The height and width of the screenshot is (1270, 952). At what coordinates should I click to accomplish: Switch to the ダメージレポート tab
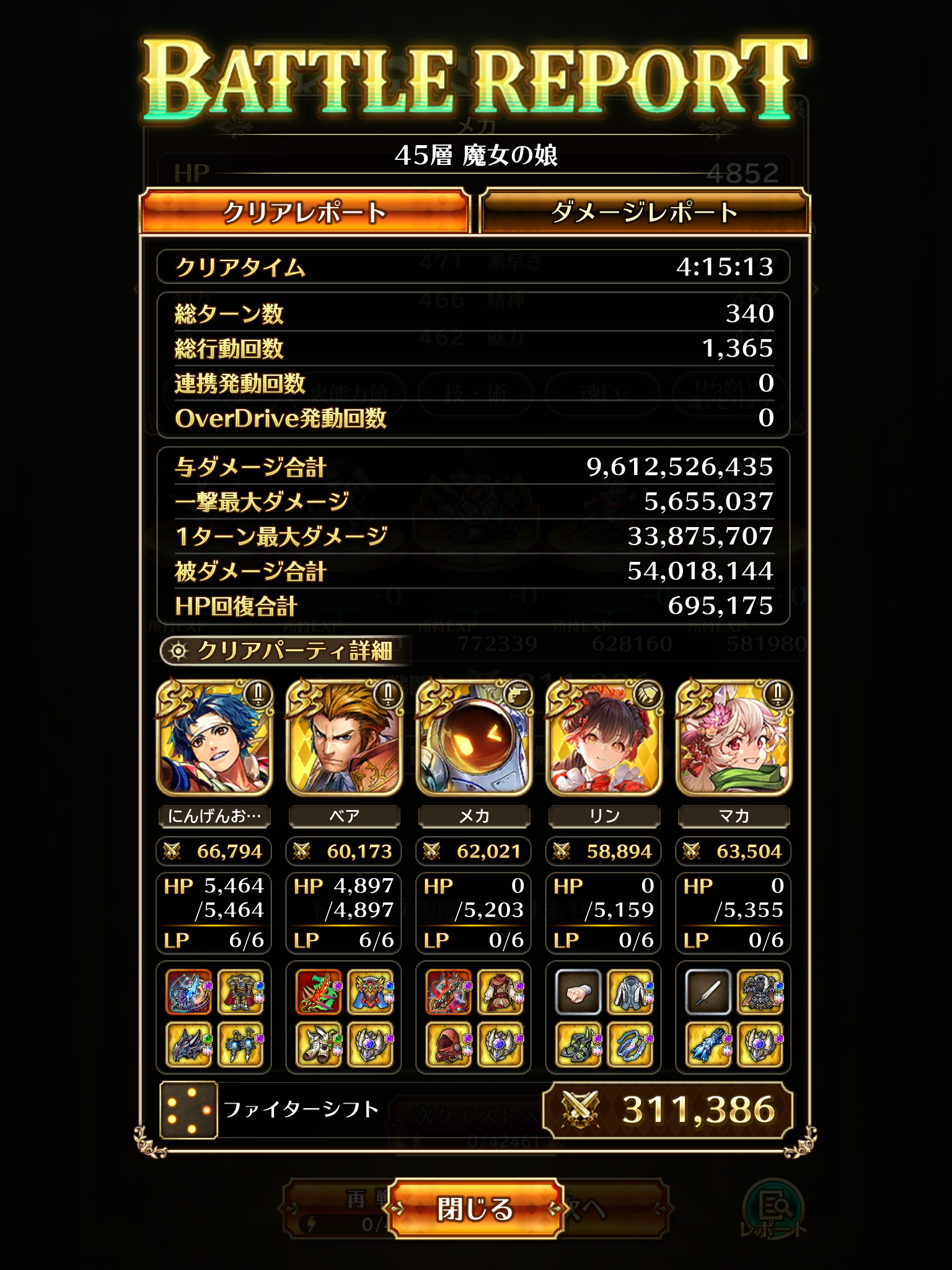(x=645, y=212)
